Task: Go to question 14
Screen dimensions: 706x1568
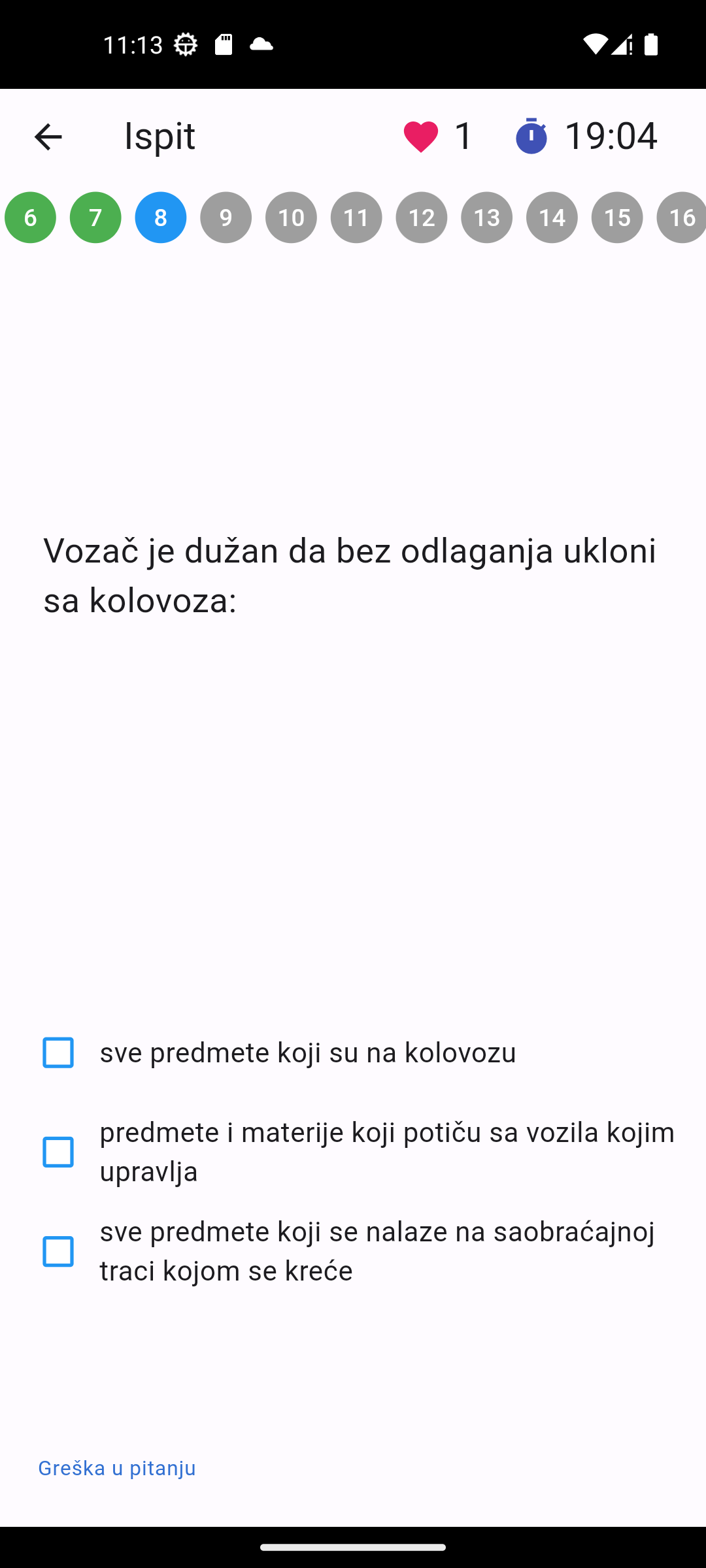Action: click(x=552, y=218)
